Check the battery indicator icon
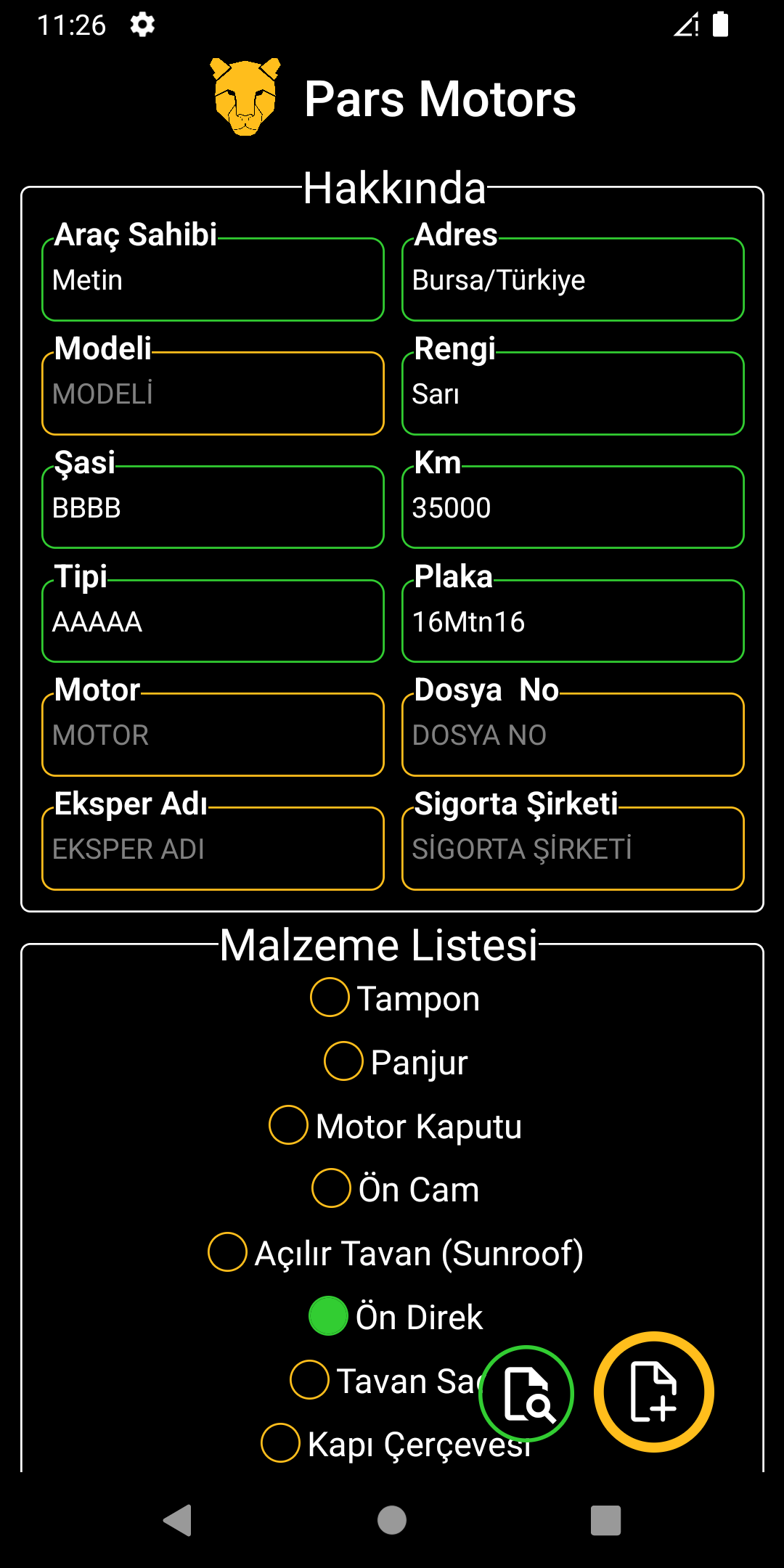 click(x=722, y=24)
